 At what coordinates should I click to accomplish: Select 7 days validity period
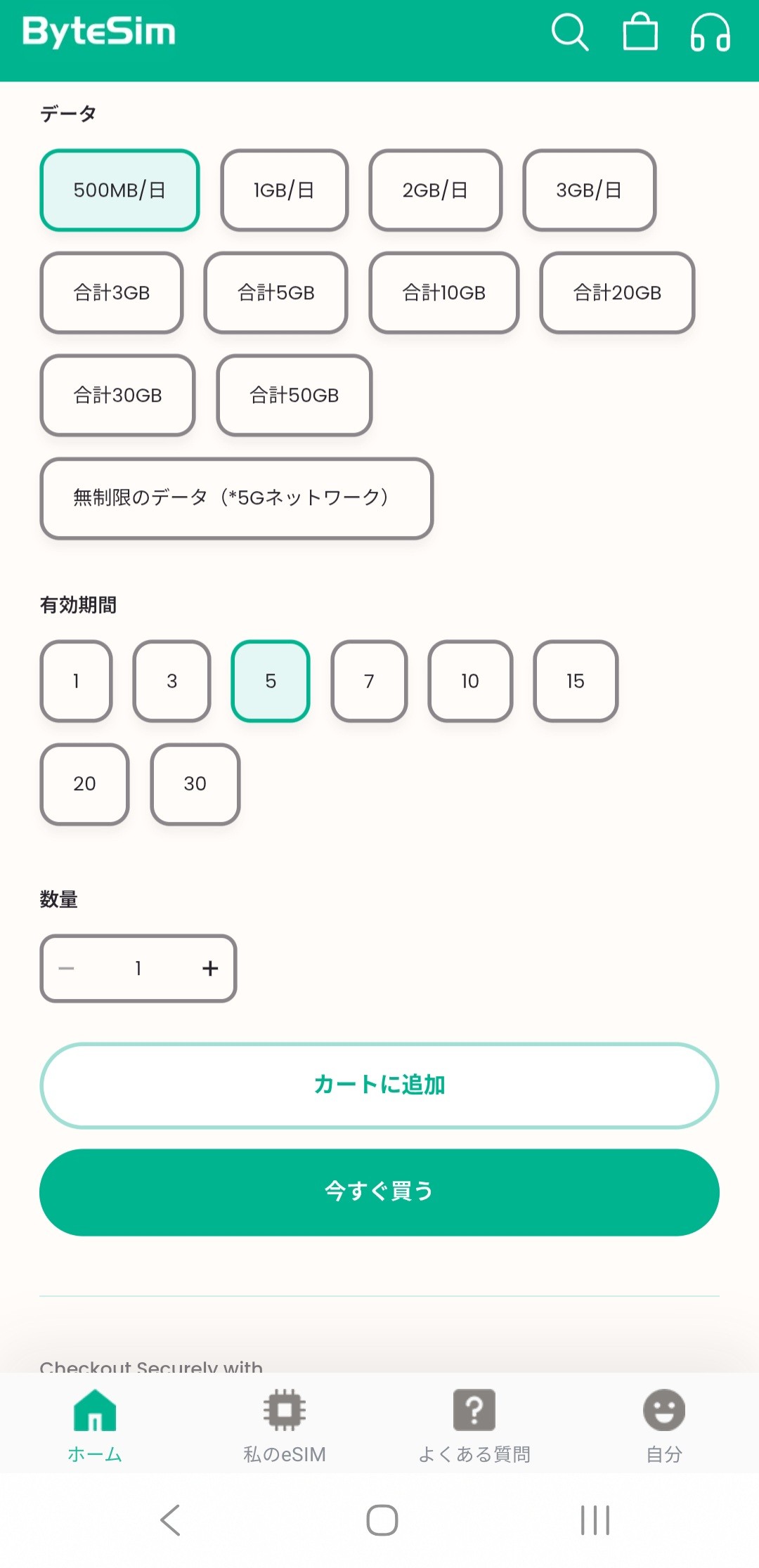pos(369,681)
